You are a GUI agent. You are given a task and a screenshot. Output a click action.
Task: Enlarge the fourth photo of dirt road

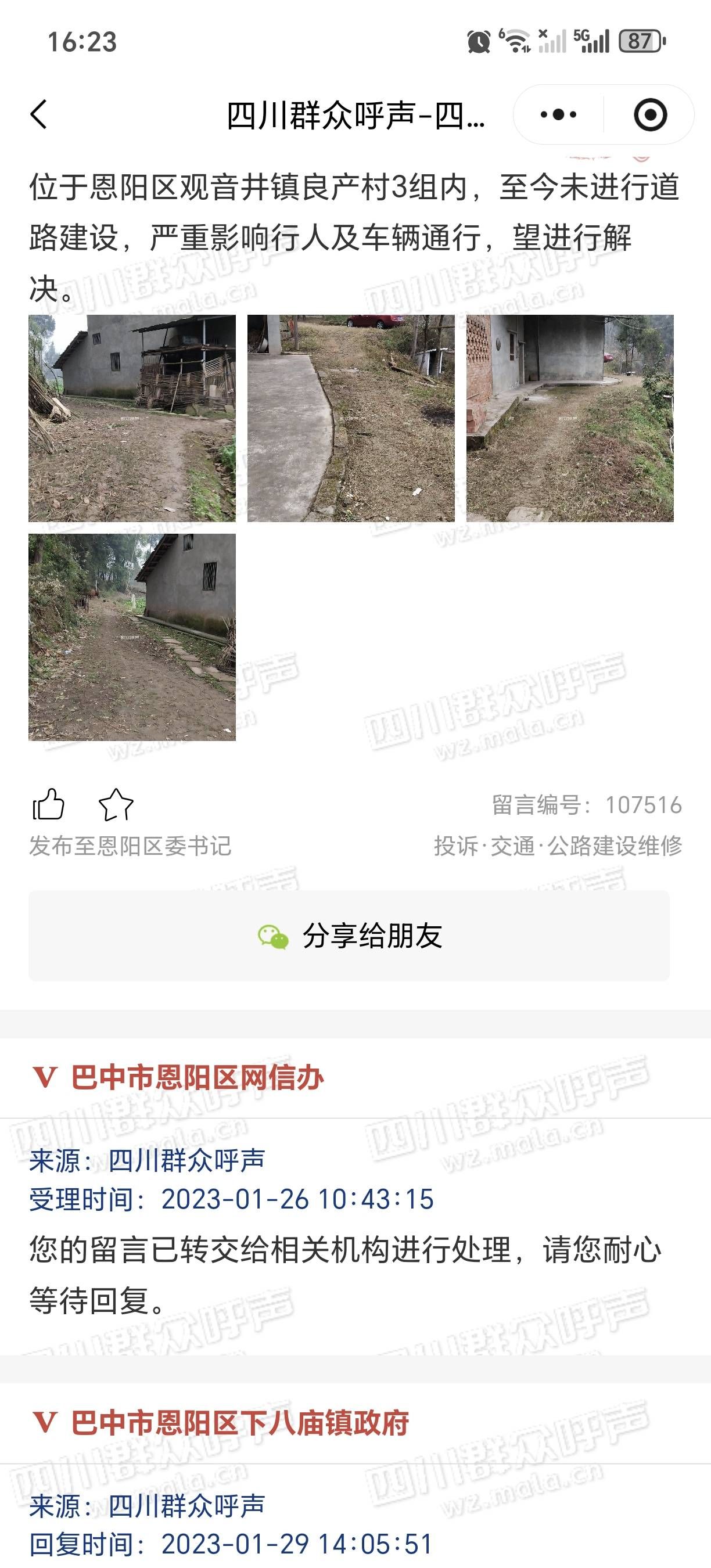[x=132, y=636]
